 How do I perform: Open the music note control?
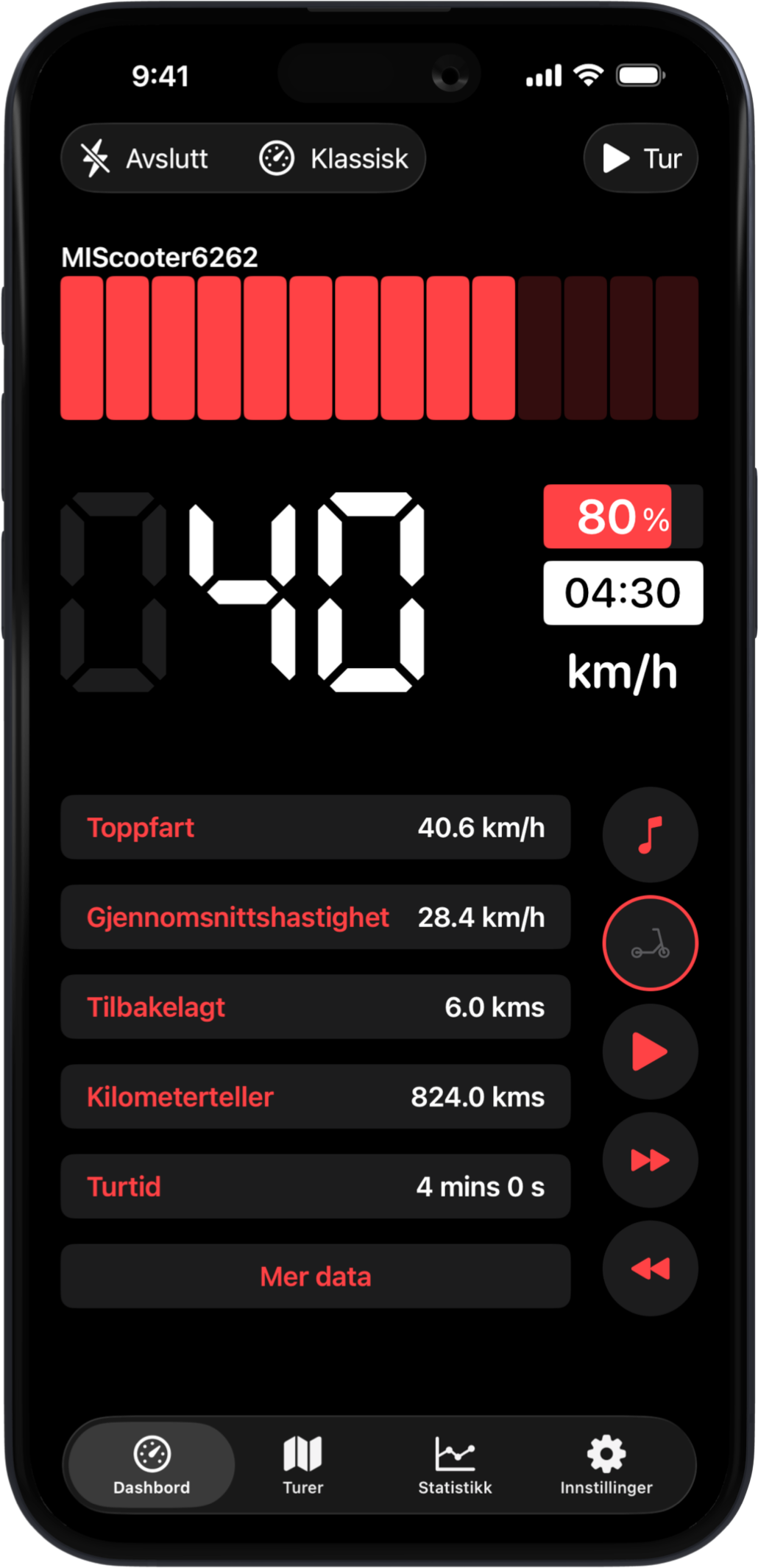pos(650,834)
